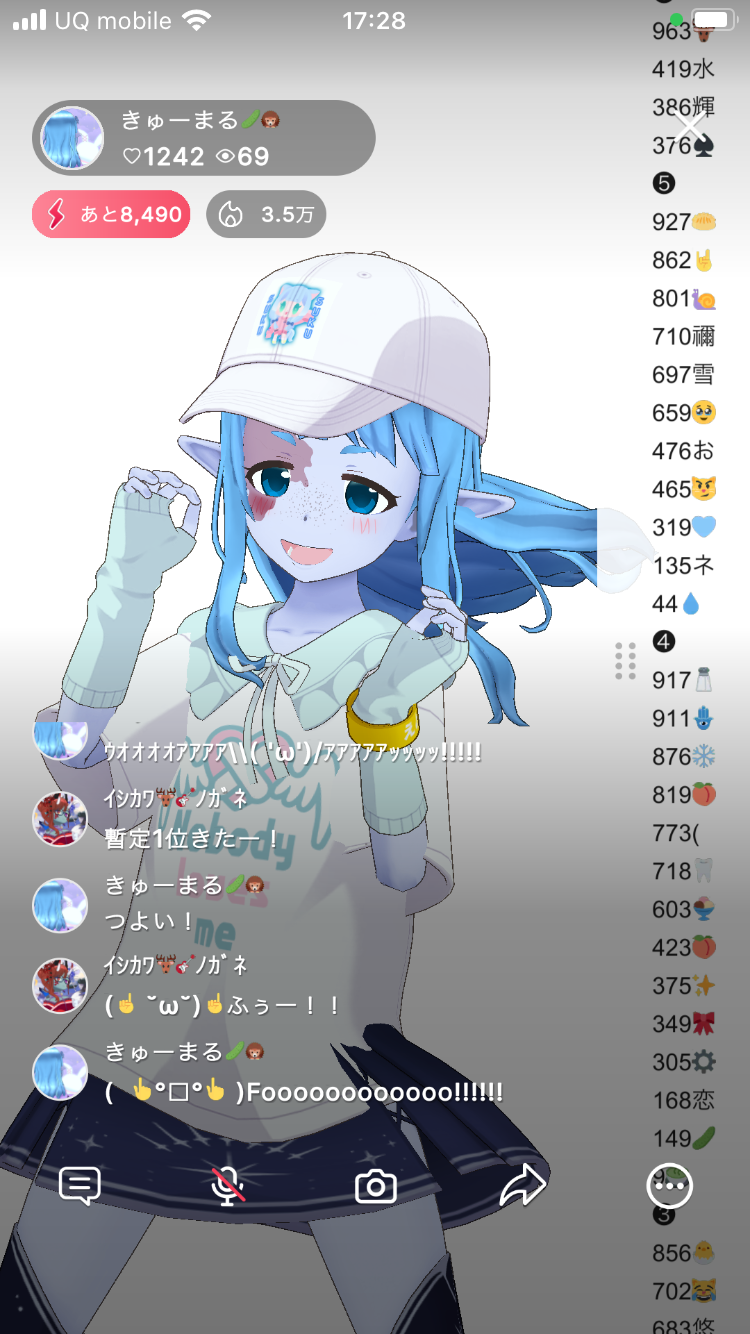Open streamer きゅーまる's profile badge

pos(204,138)
